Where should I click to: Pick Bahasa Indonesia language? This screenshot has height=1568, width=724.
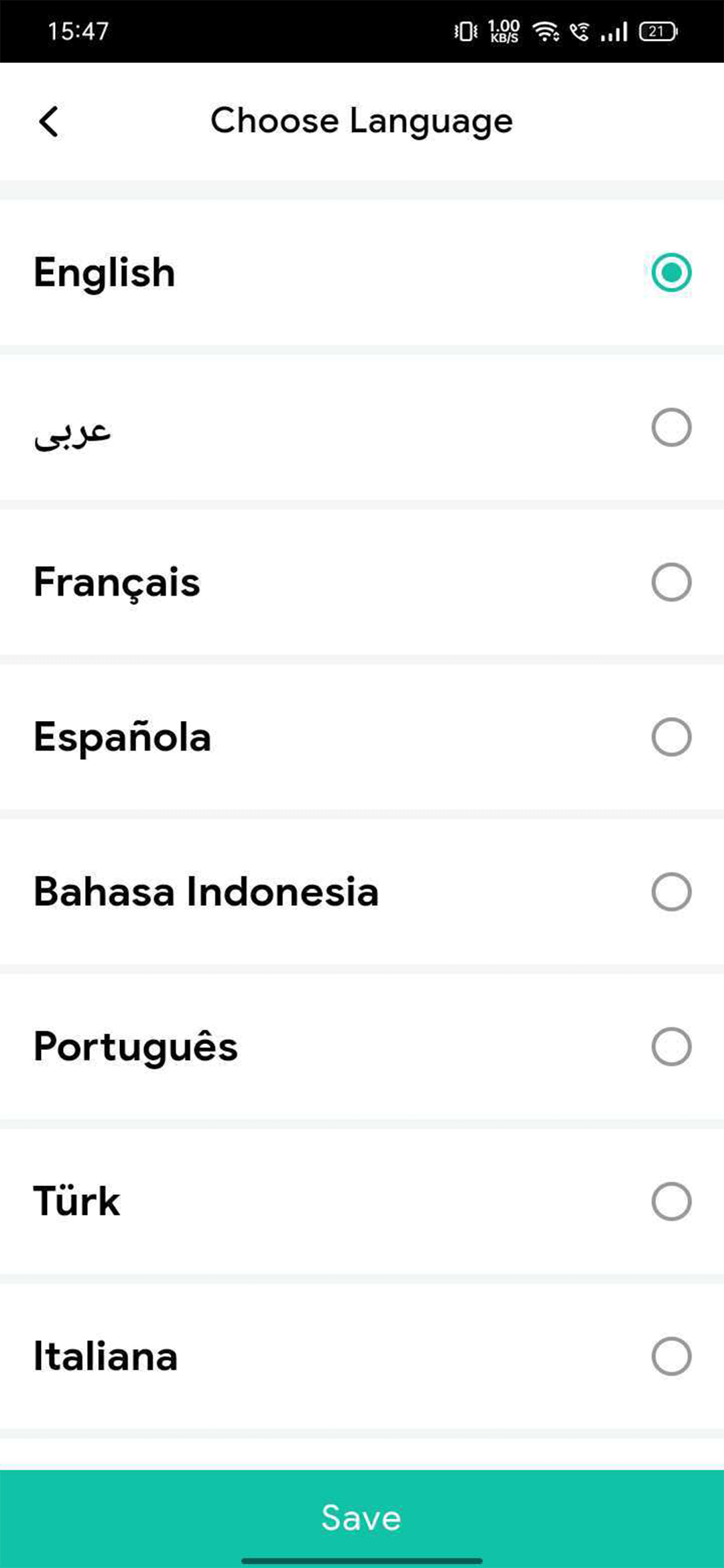(x=671, y=893)
